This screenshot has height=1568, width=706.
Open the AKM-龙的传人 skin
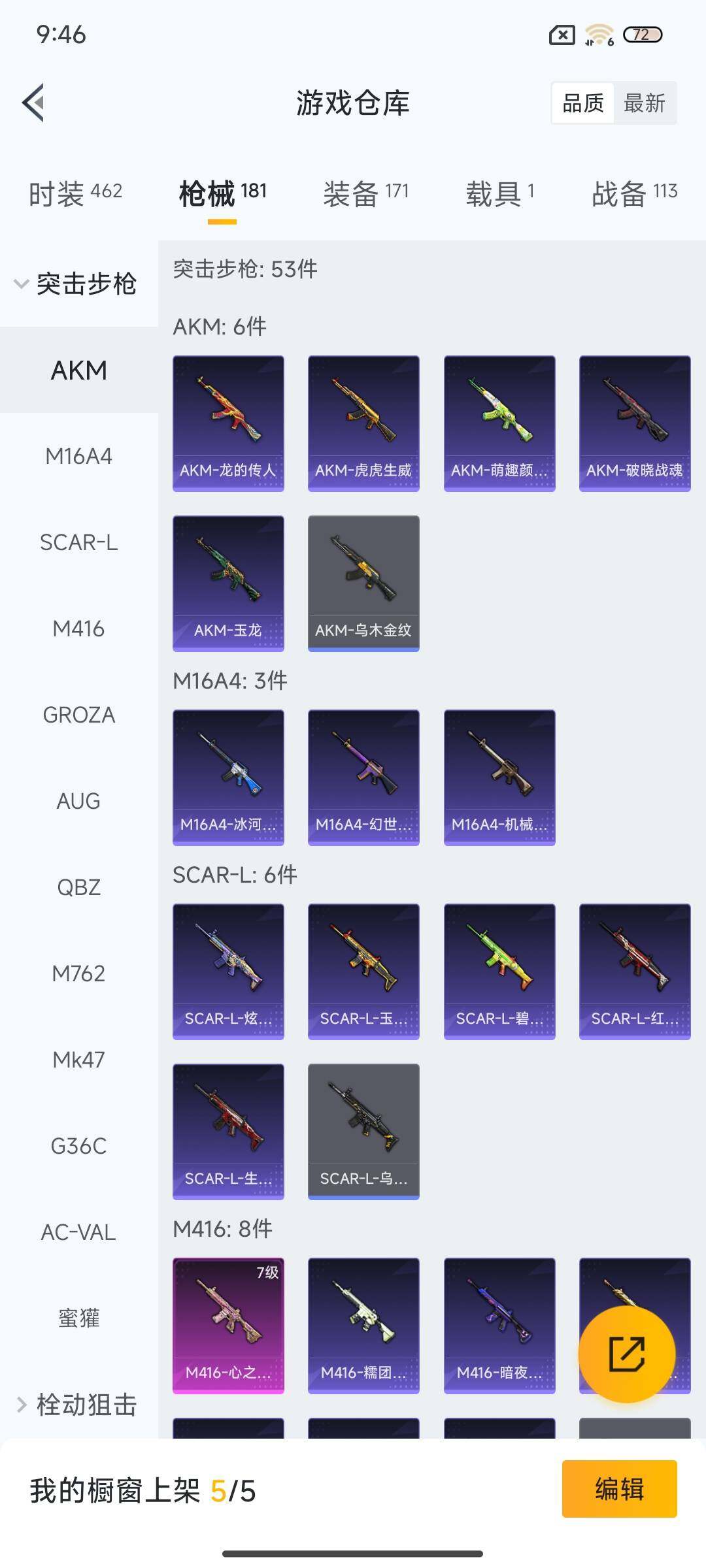tap(228, 423)
